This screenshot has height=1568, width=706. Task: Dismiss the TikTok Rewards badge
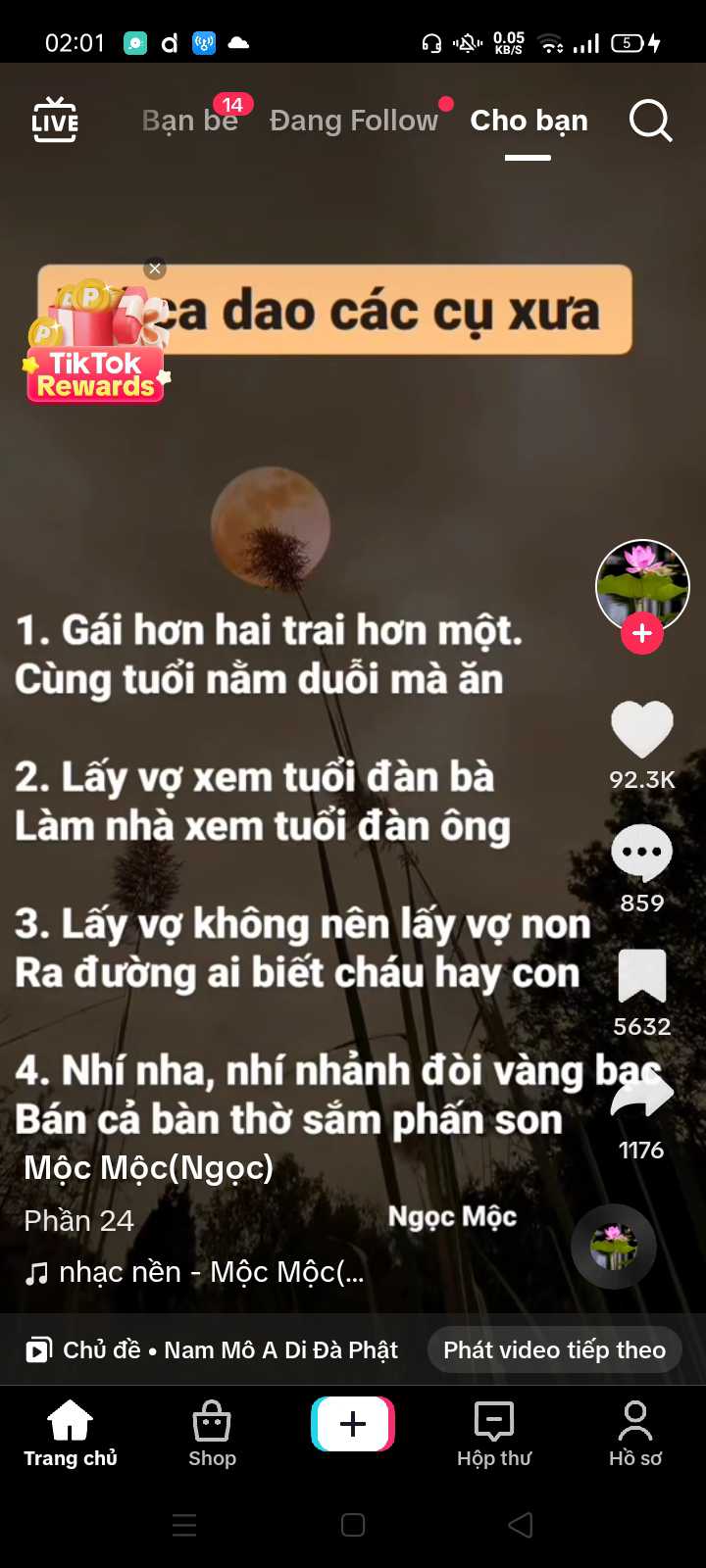coord(154,269)
